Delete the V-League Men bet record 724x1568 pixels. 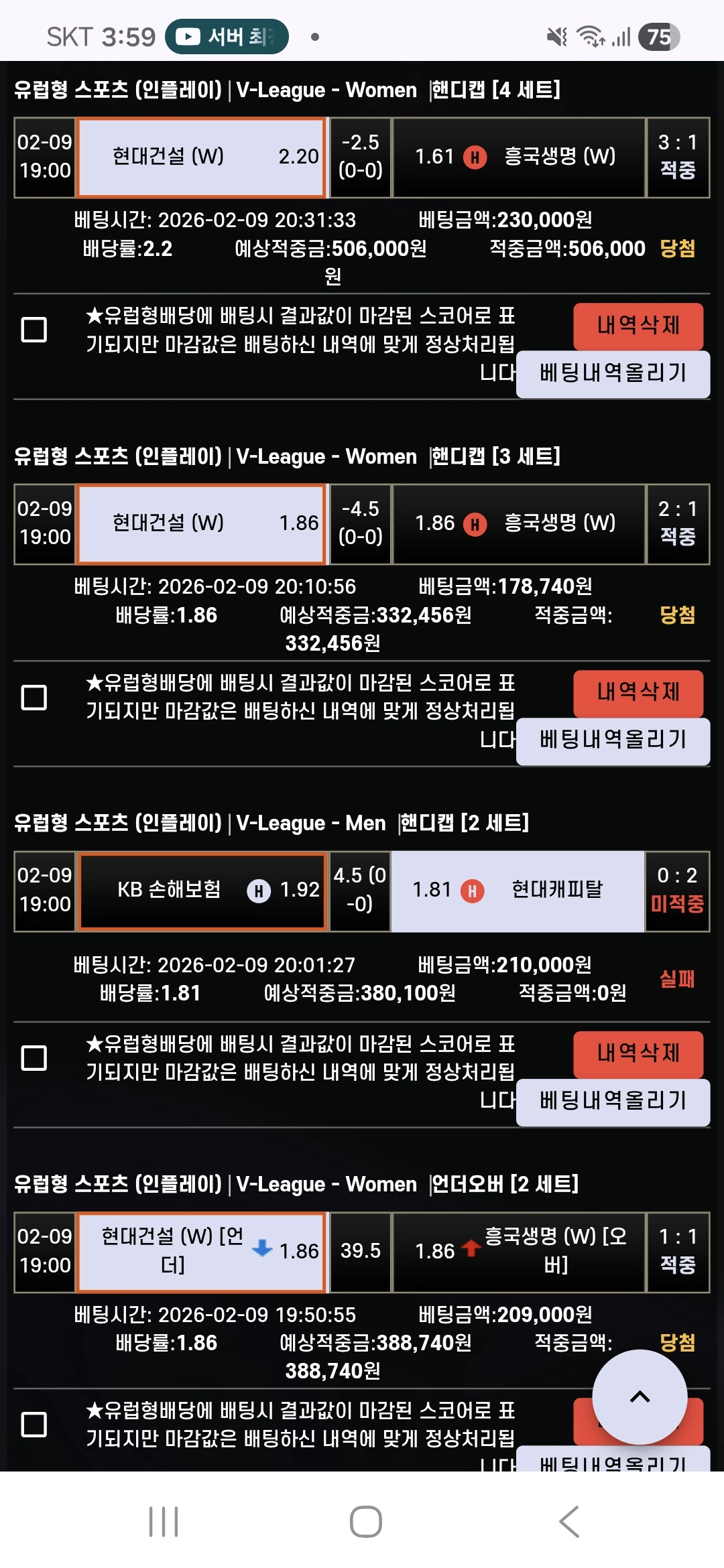point(638,1053)
